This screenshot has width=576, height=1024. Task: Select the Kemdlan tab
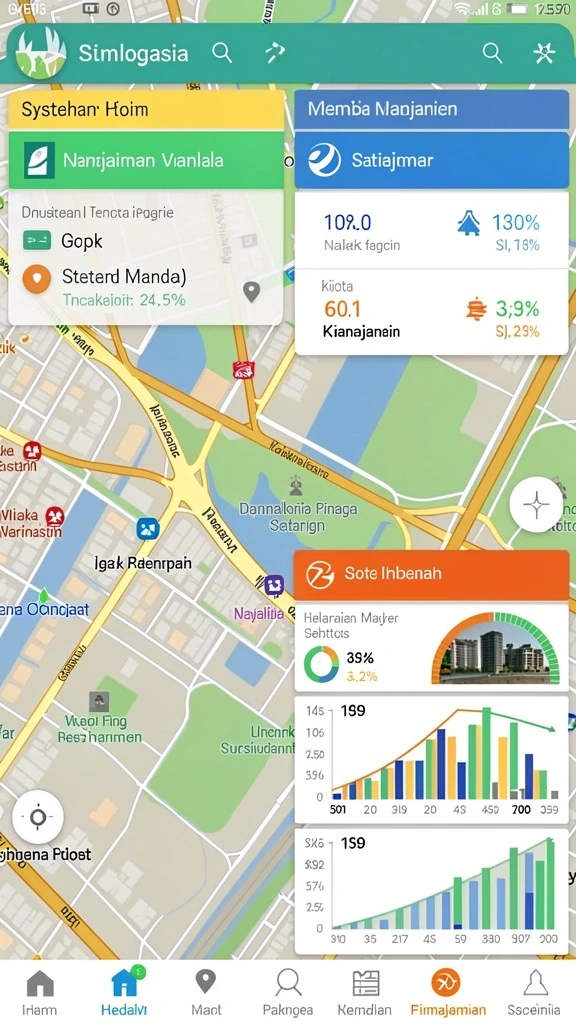coord(364,992)
